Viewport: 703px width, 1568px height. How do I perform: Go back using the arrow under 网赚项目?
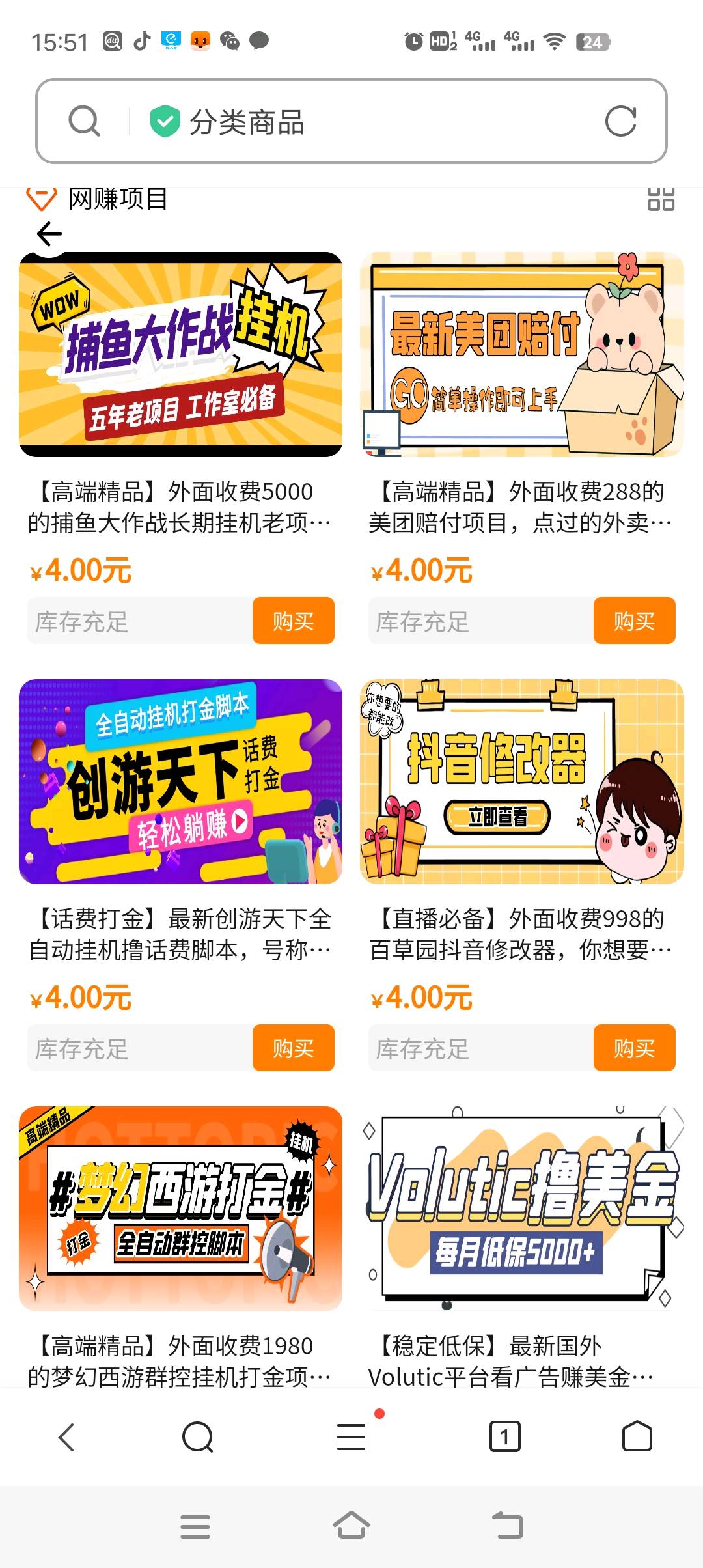pos(49,234)
